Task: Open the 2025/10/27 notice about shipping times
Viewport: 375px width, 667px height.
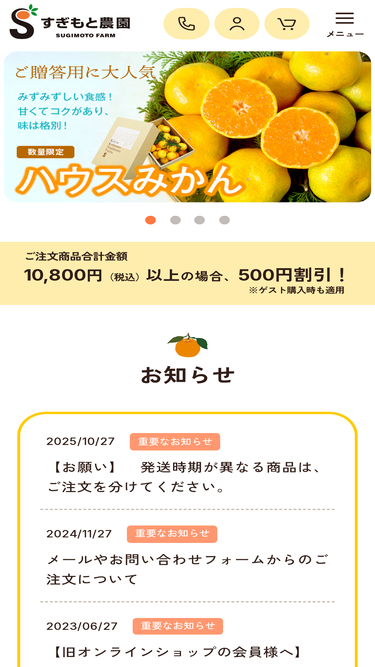Action: 188,465
